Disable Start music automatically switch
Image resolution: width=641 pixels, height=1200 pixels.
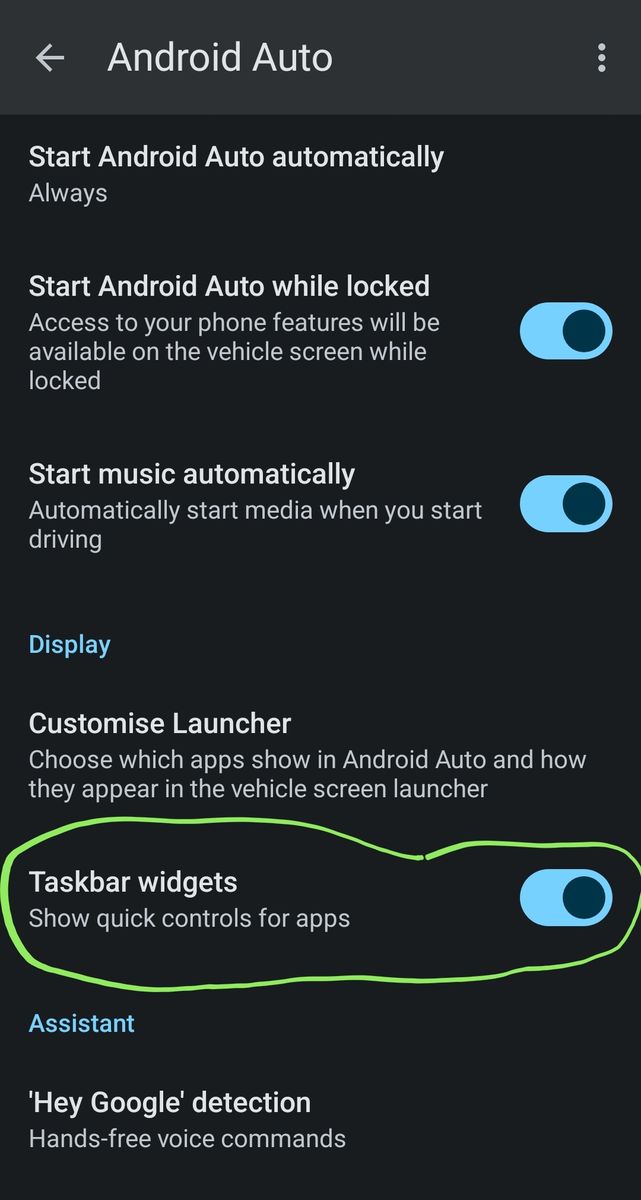565,503
